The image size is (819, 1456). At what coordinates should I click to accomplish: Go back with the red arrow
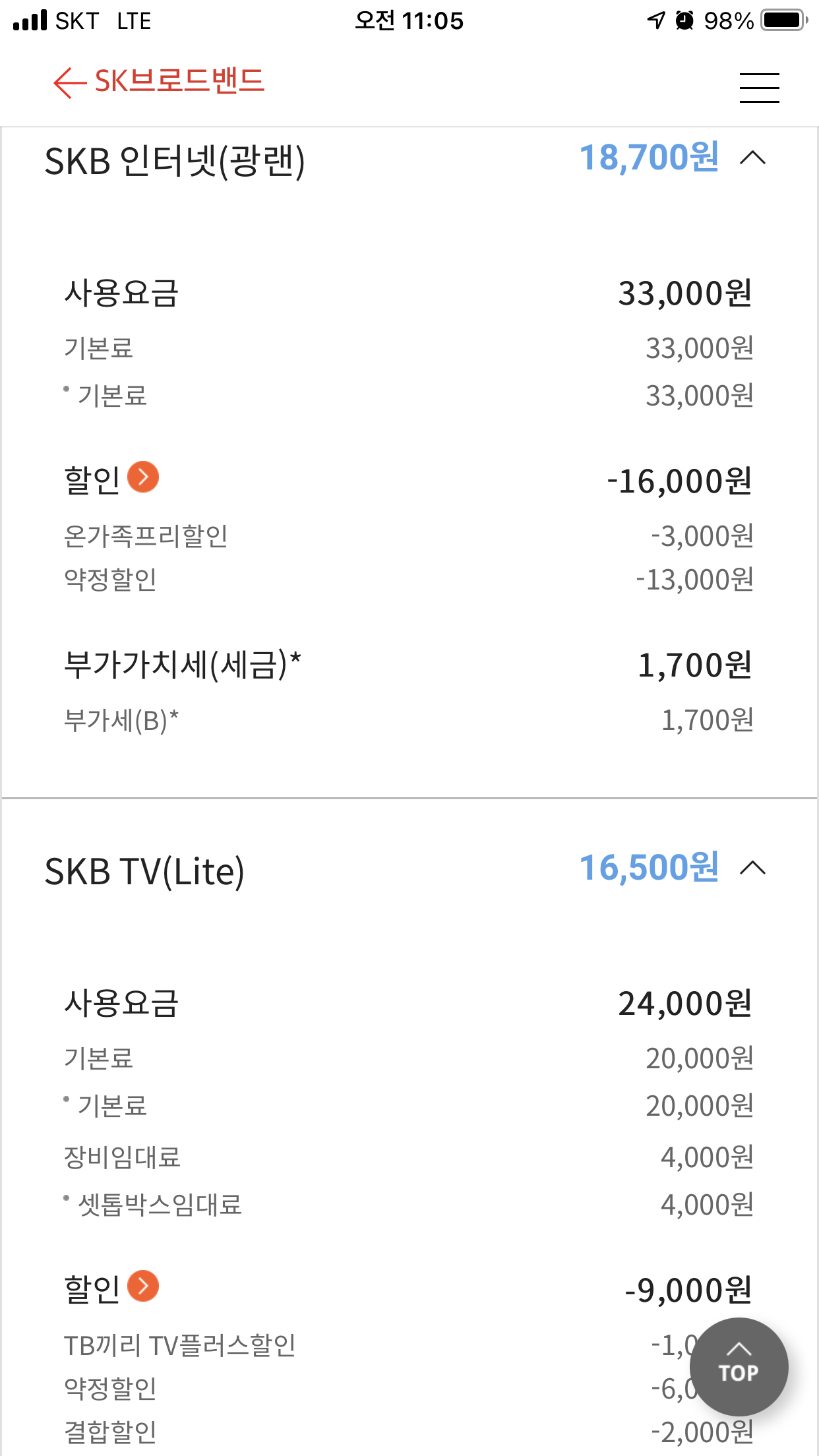click(69, 83)
